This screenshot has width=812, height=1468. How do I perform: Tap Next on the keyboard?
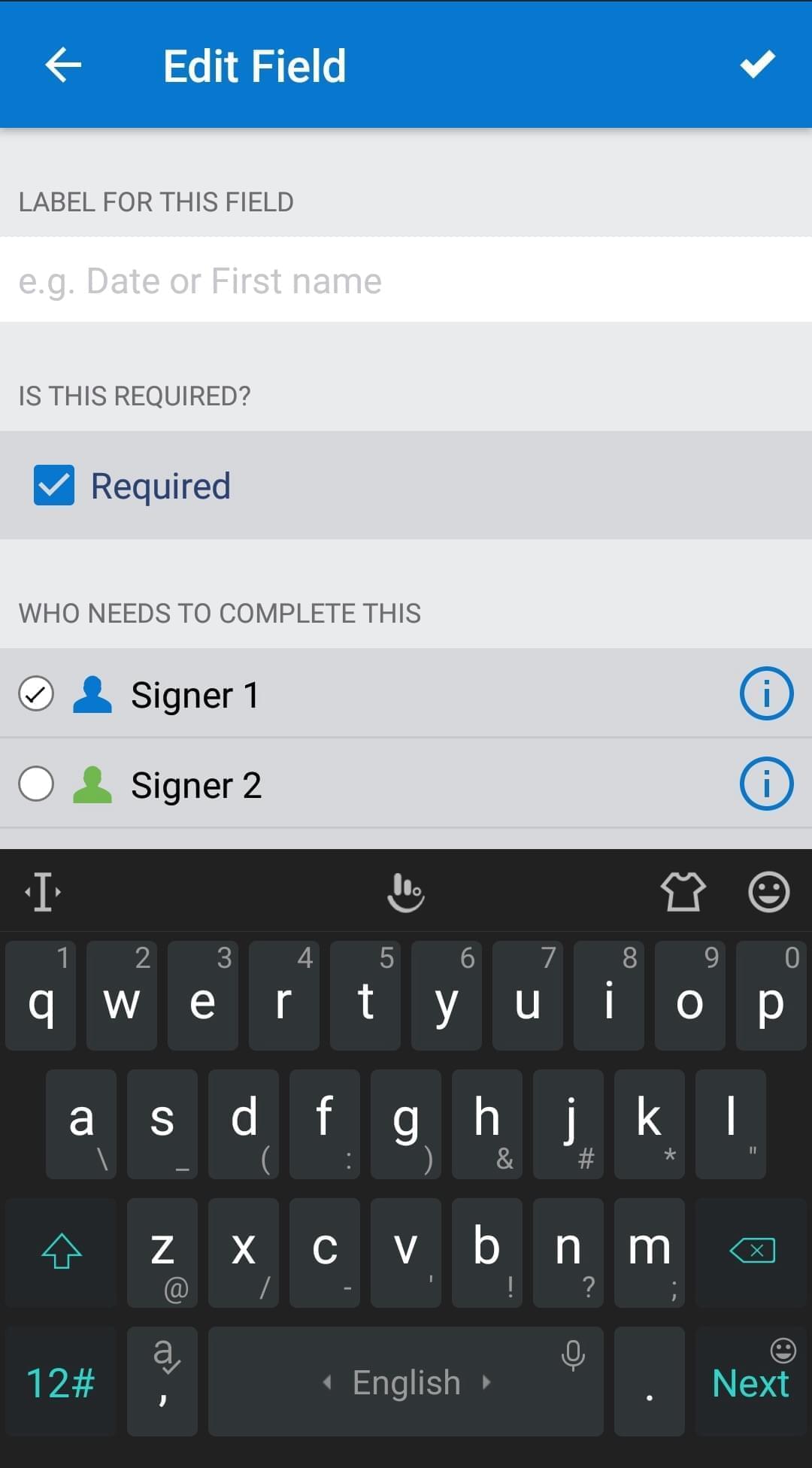[x=750, y=1381]
